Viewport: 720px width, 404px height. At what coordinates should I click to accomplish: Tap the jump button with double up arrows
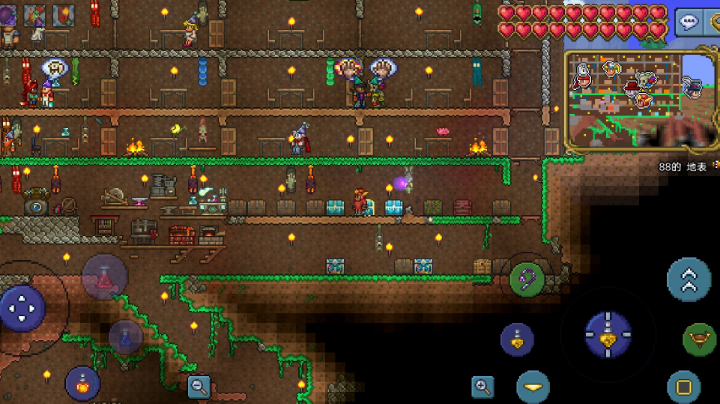pos(688,278)
